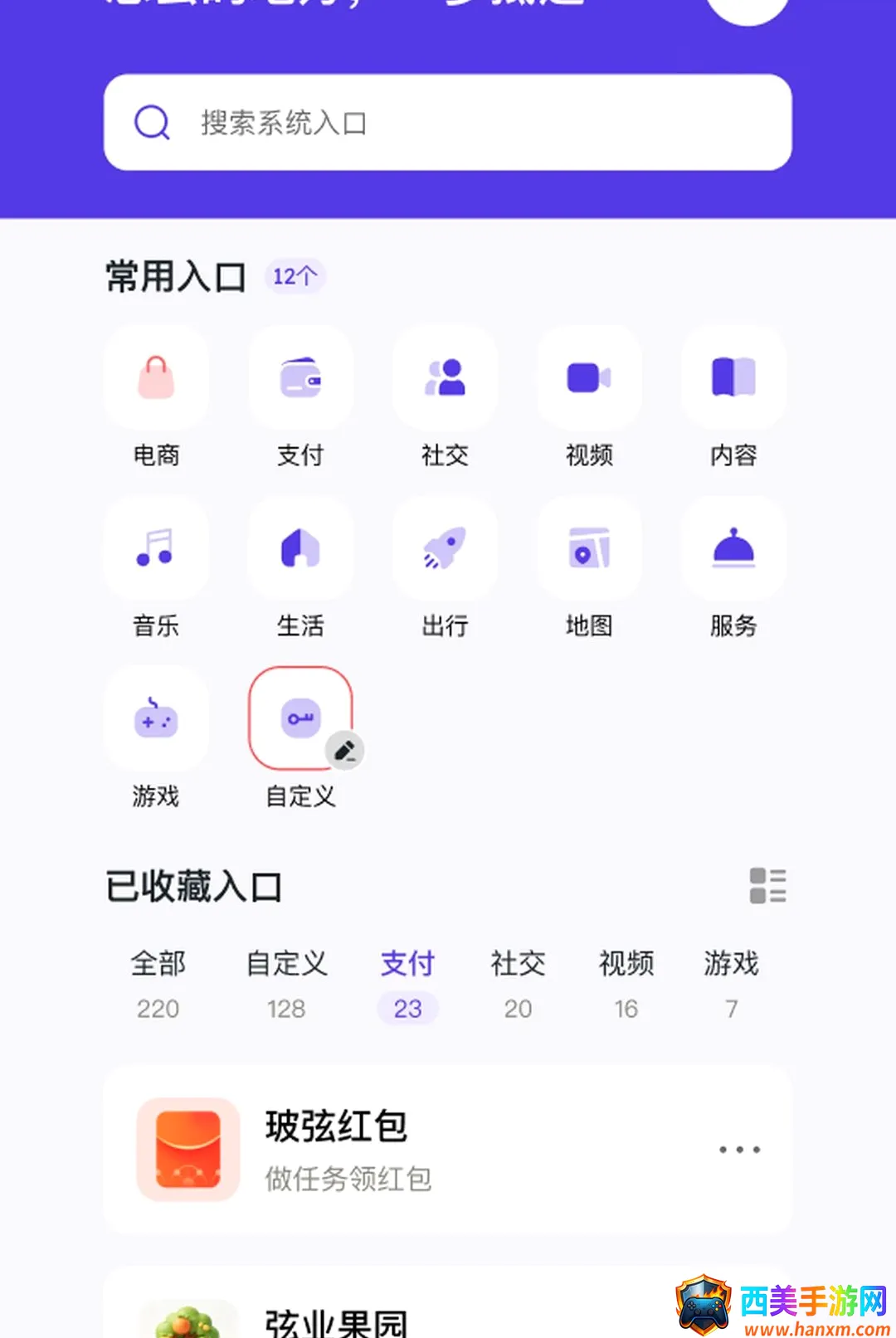Switch to the 社交 tab with 20
896x1338 pixels.
point(518,985)
